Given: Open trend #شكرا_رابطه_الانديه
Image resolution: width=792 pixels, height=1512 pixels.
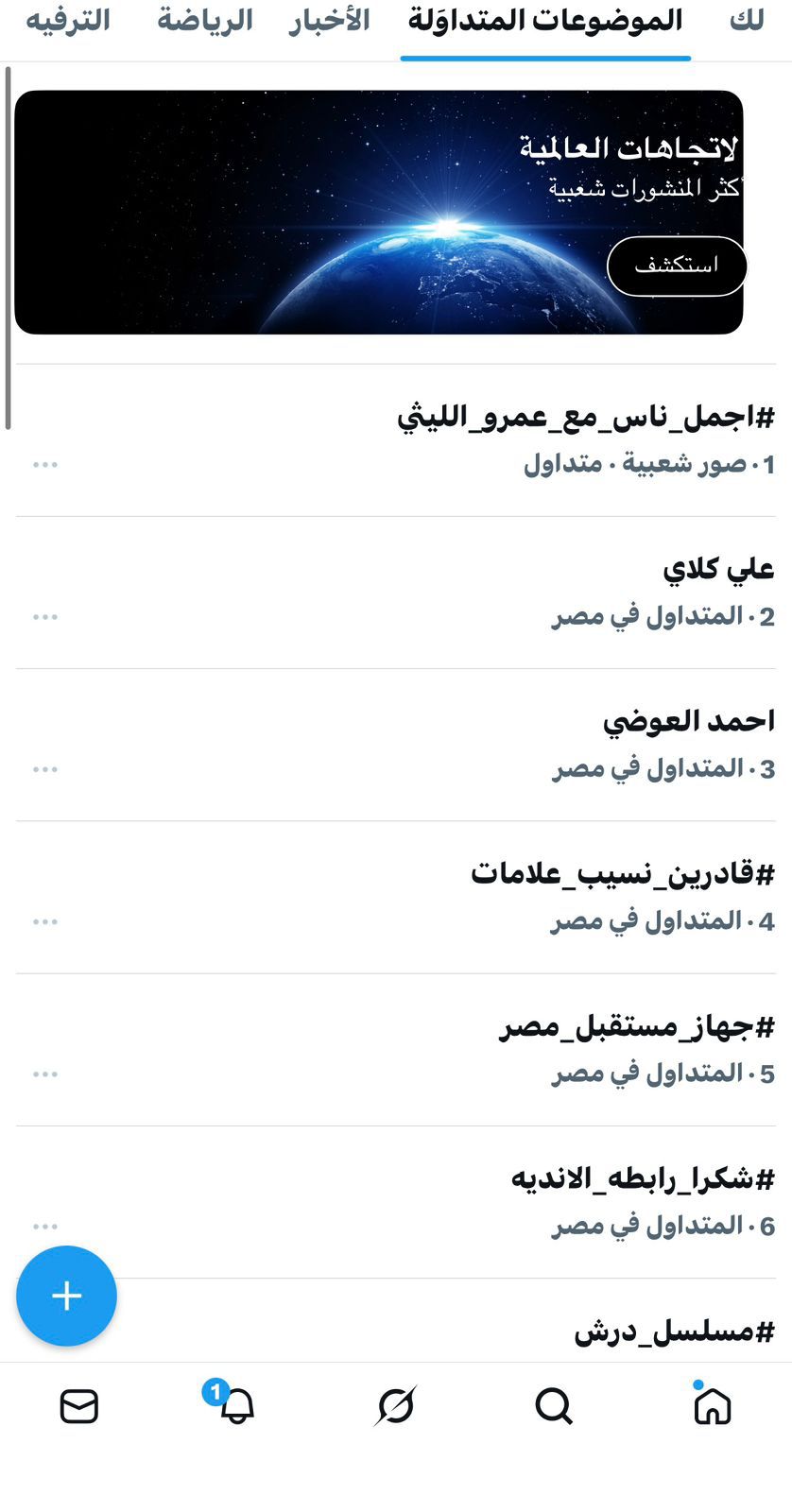Looking at the screenshot, I should coord(643,1178).
